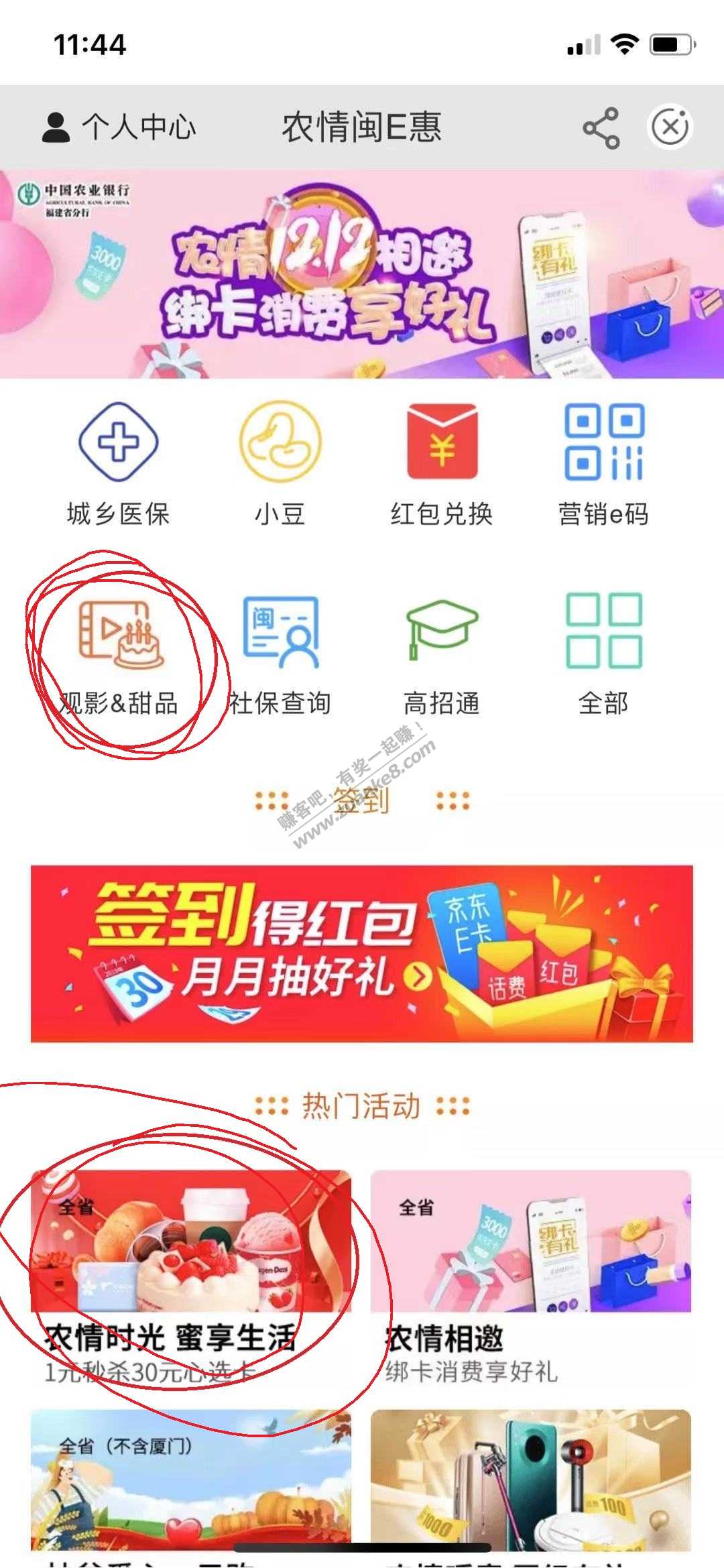
Task: Open 小豆
Action: click(x=280, y=464)
